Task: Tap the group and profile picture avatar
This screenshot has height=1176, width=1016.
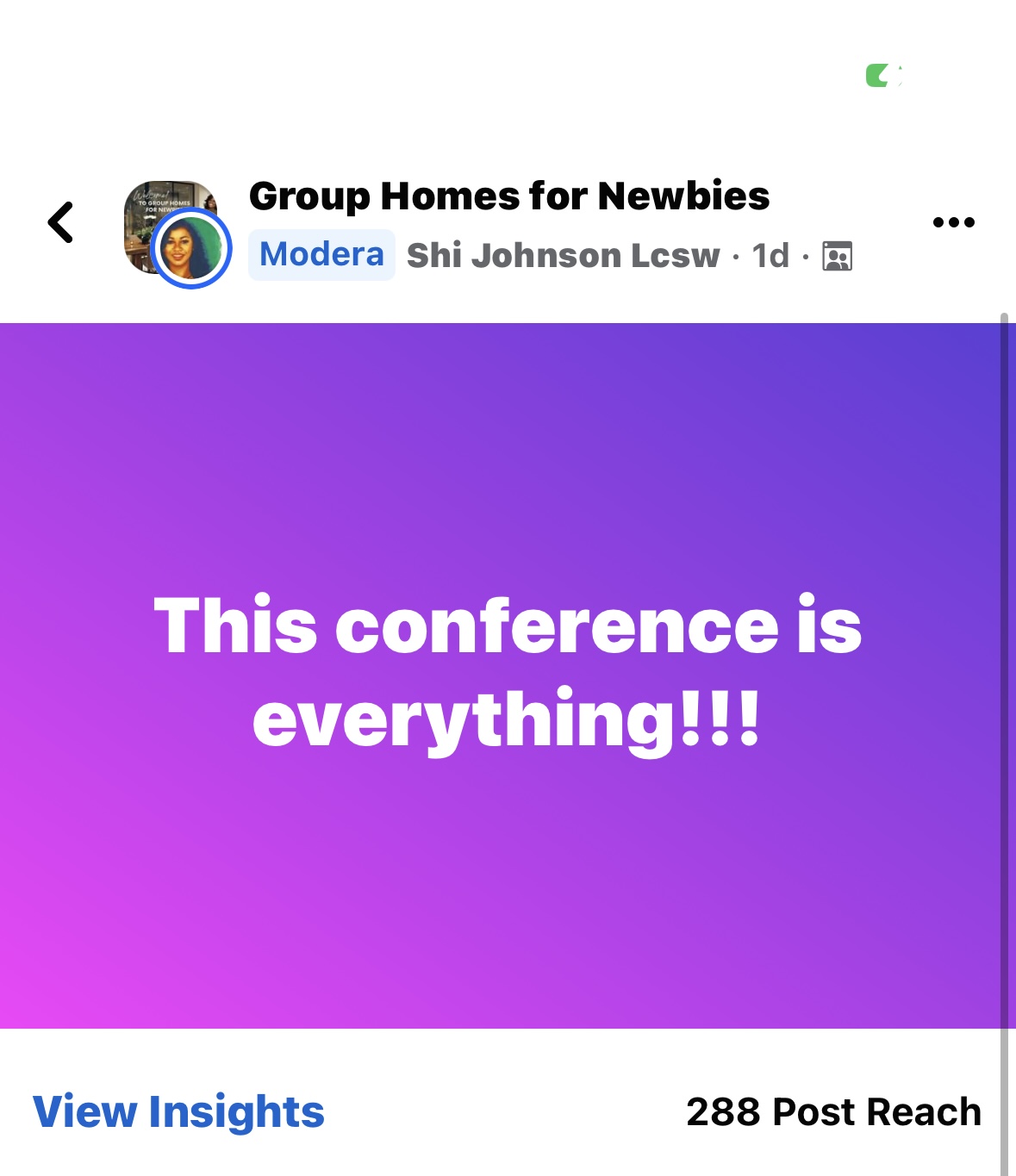Action: click(x=178, y=233)
